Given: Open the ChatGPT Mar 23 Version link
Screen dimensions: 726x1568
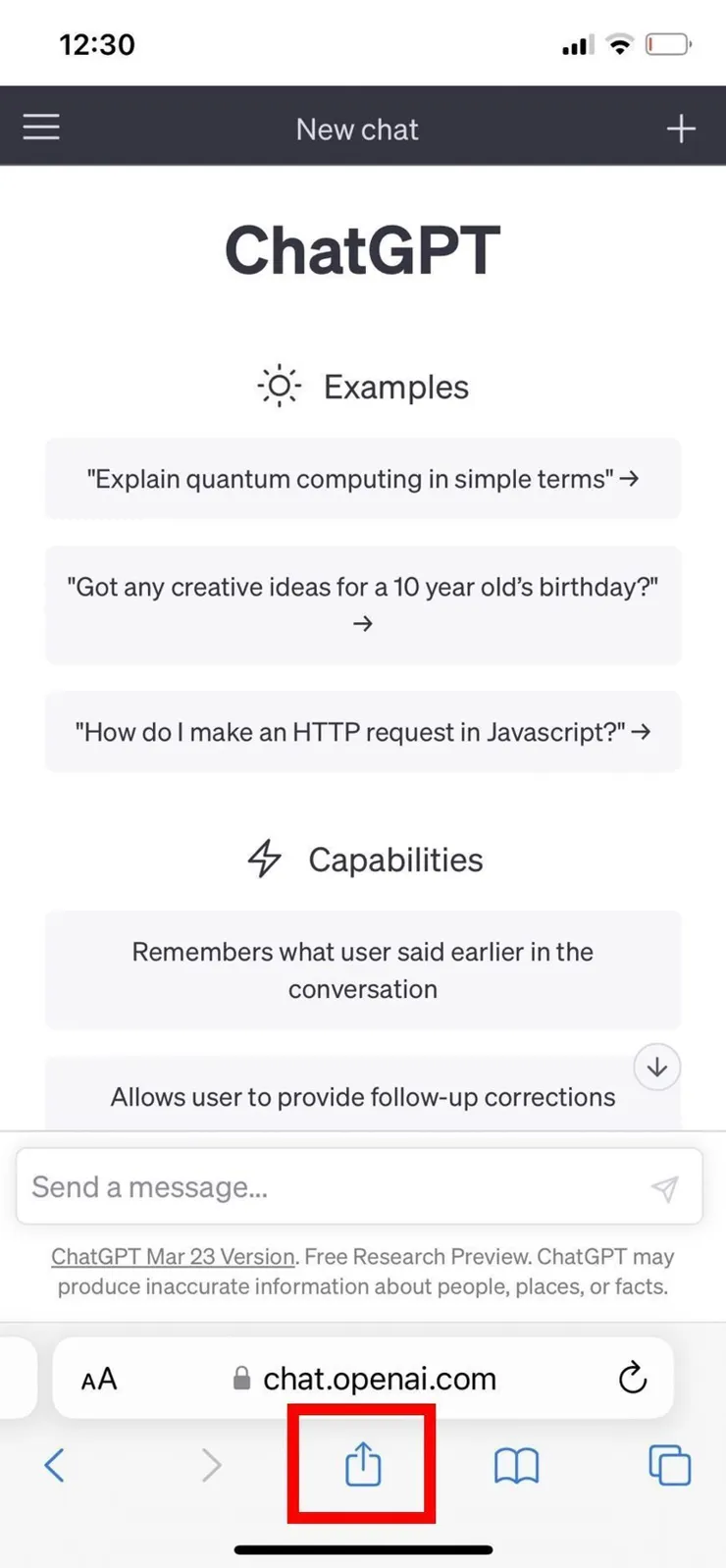Looking at the screenshot, I should pos(173,1257).
